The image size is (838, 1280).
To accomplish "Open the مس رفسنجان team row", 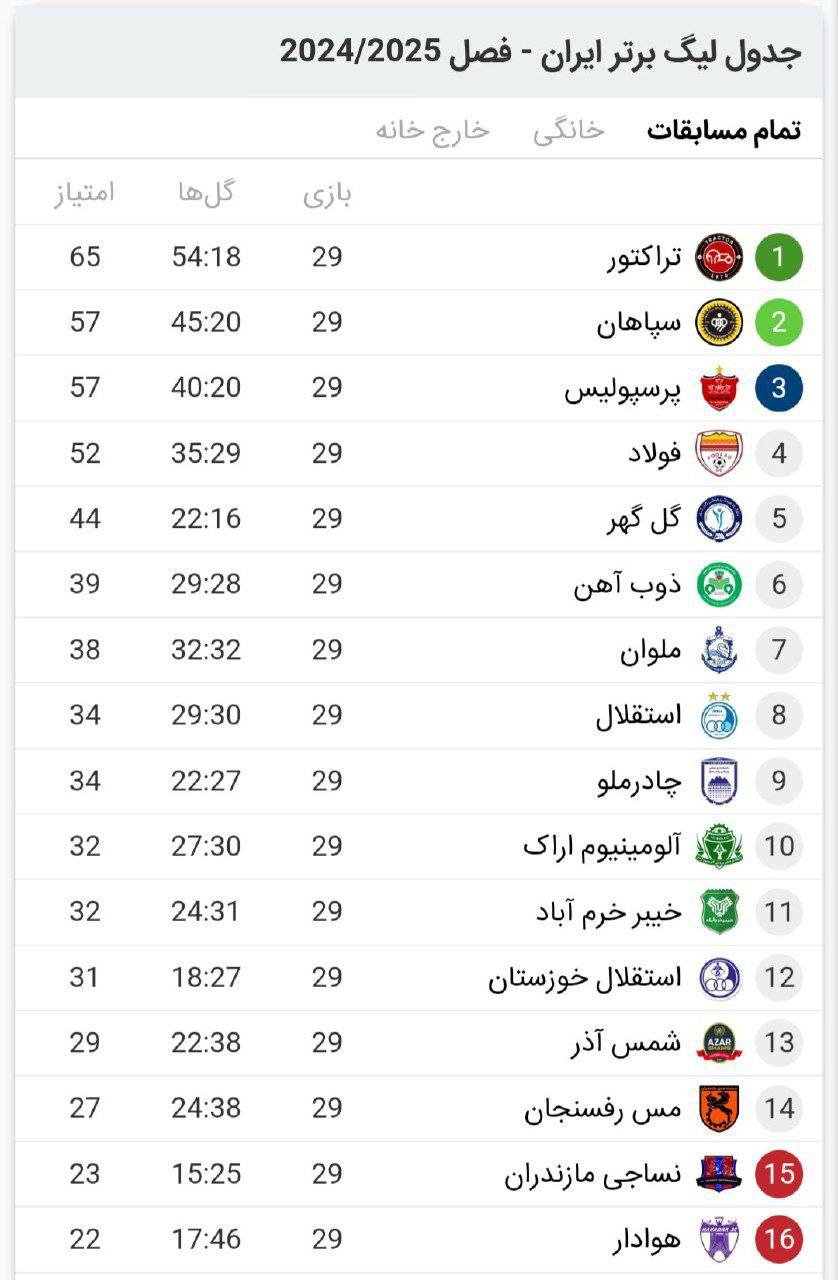I will tap(603, 1109).
